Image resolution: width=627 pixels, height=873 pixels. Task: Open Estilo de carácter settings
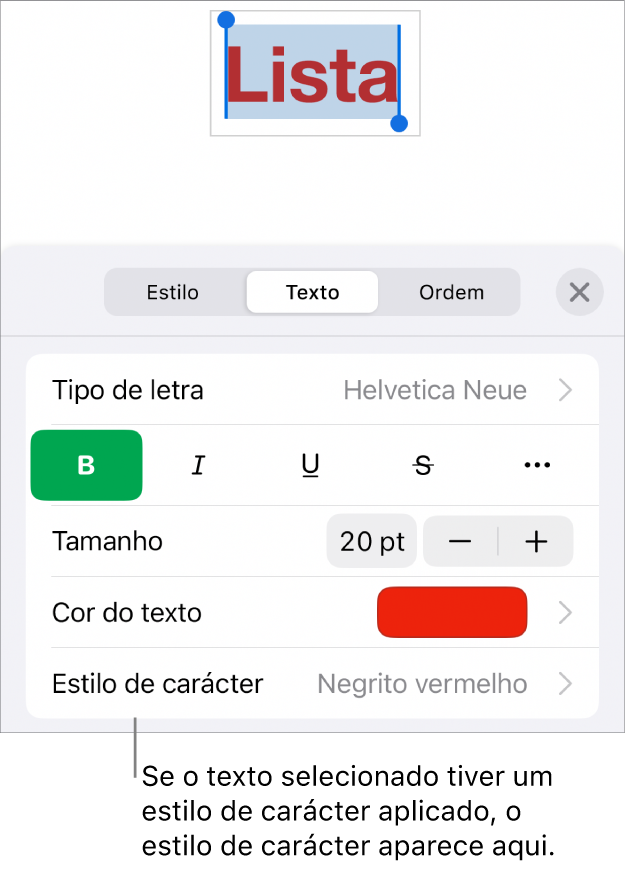(312, 684)
